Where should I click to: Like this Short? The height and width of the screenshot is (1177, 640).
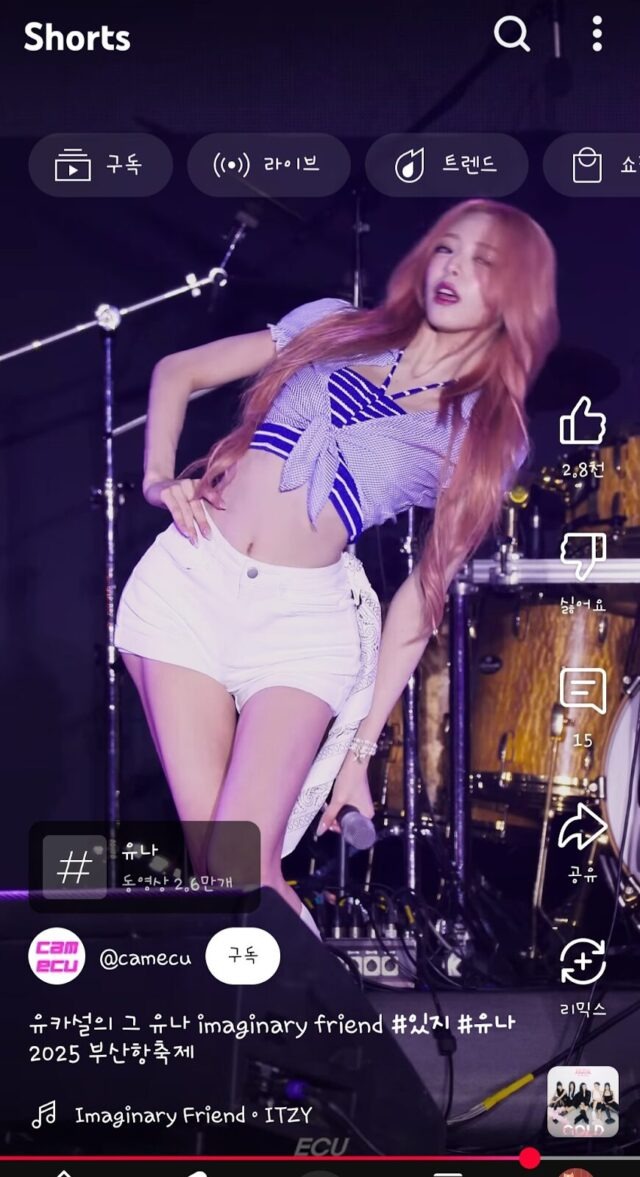click(x=582, y=422)
